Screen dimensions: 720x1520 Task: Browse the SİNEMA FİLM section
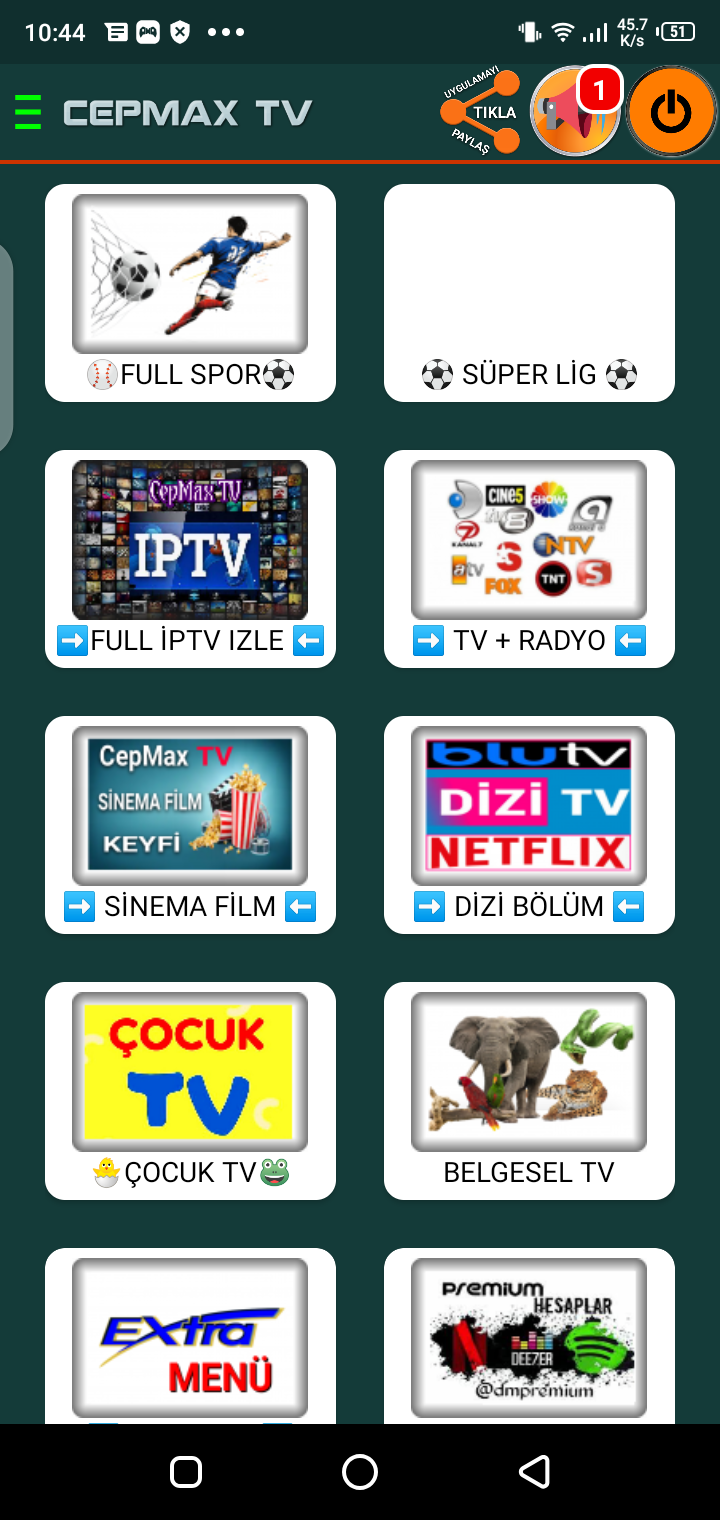click(190, 824)
